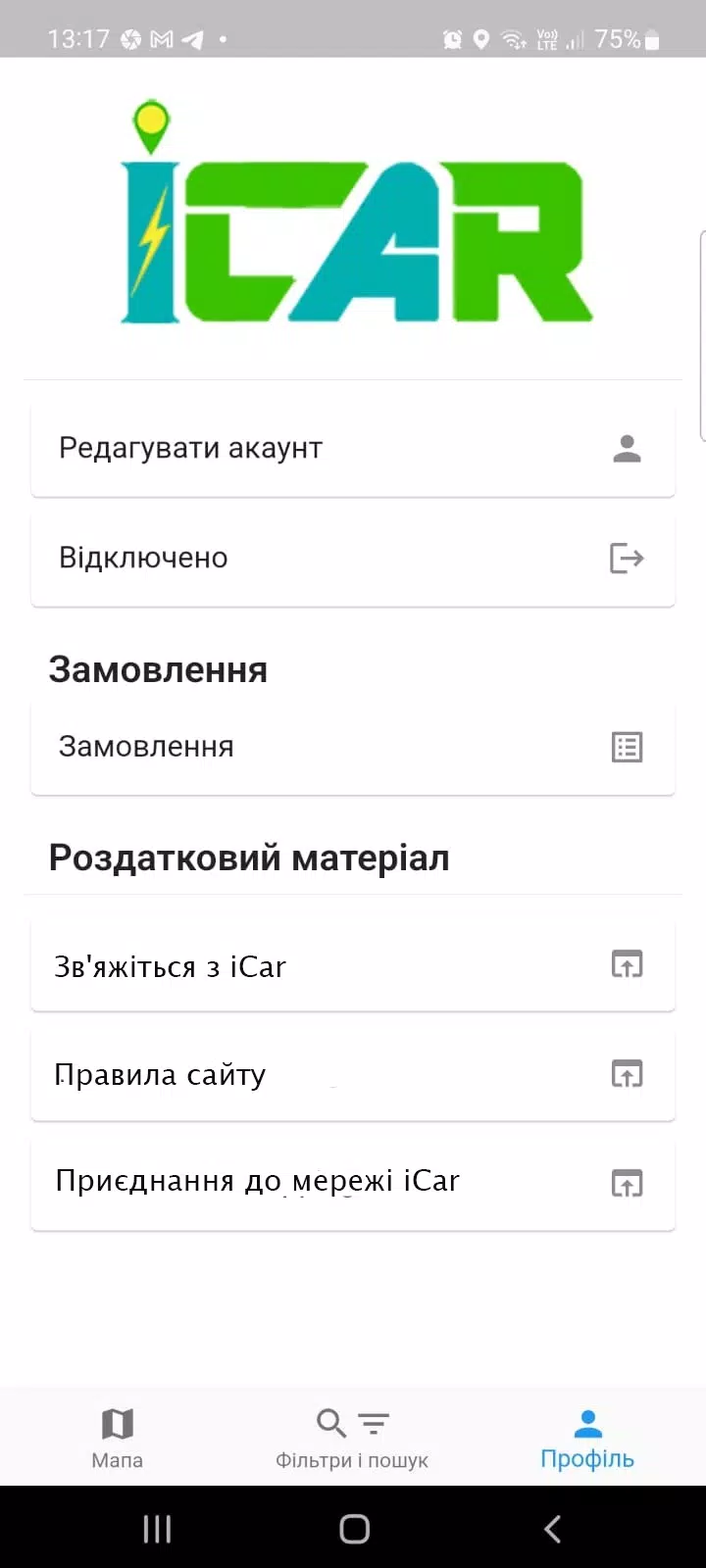Switch to Фільтри і пошук tab
This screenshot has height=1568, width=706.
(352, 1438)
